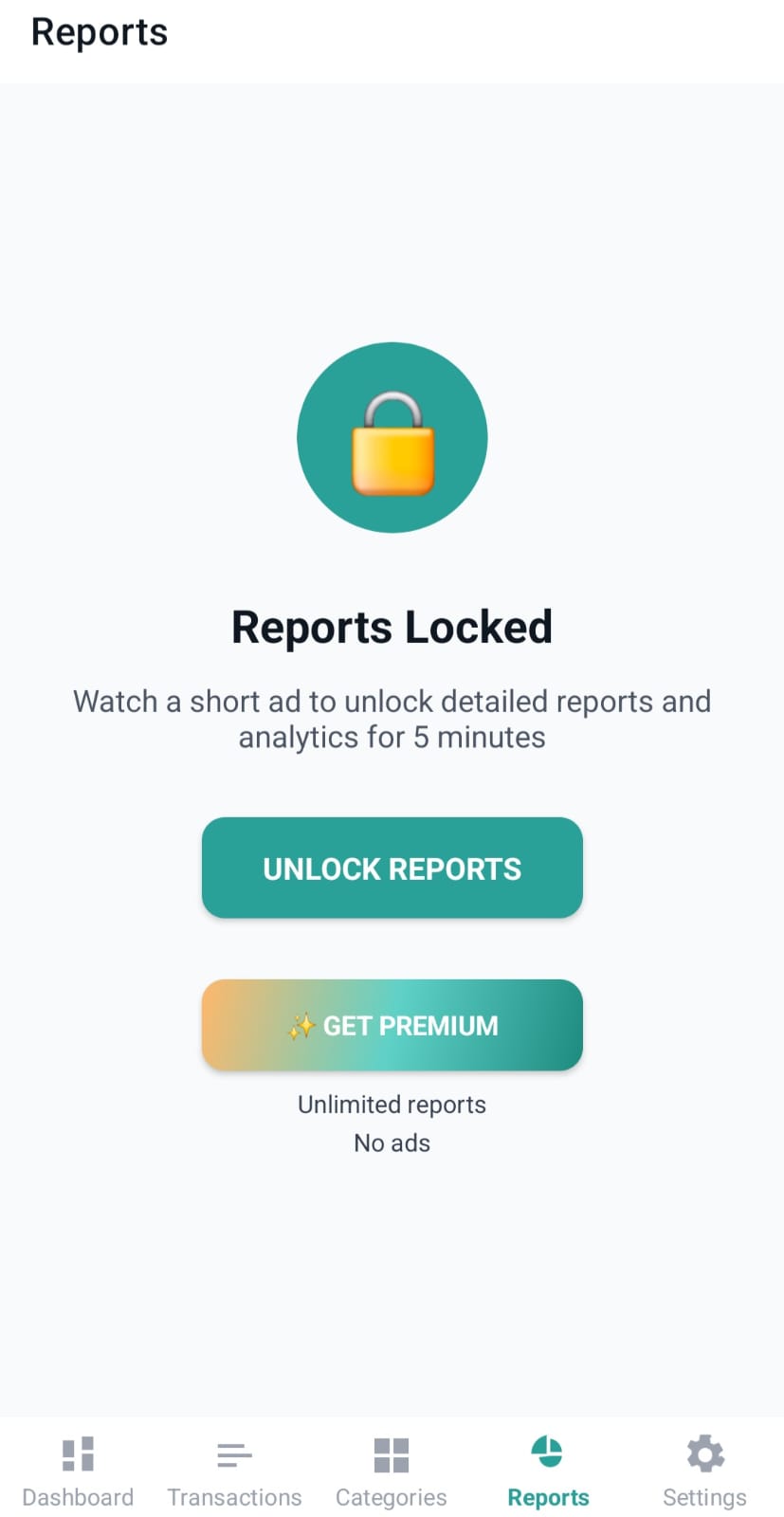The height and width of the screenshot is (1517, 784).
Task: Switch to the Transactions tab
Action: [x=234, y=1470]
